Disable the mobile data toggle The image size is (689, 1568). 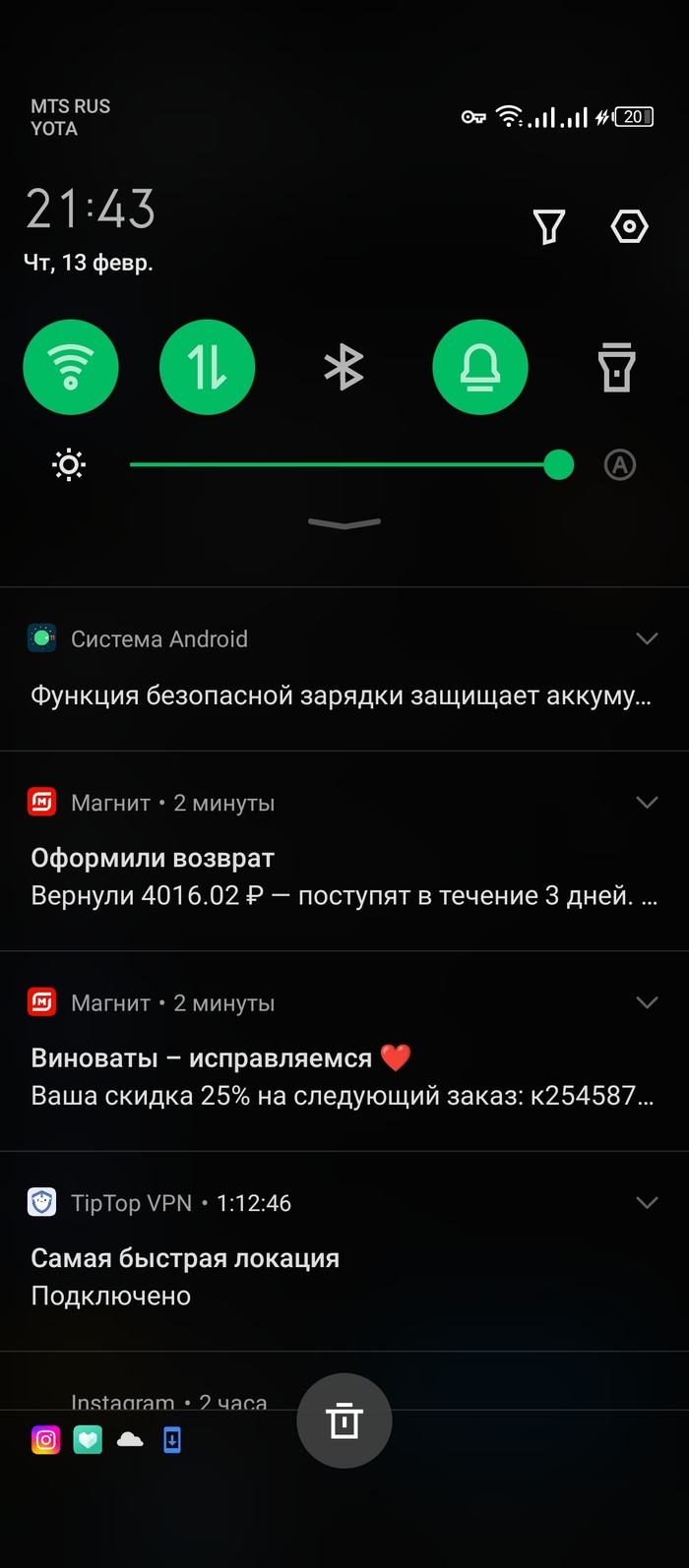pyautogui.click(x=208, y=368)
